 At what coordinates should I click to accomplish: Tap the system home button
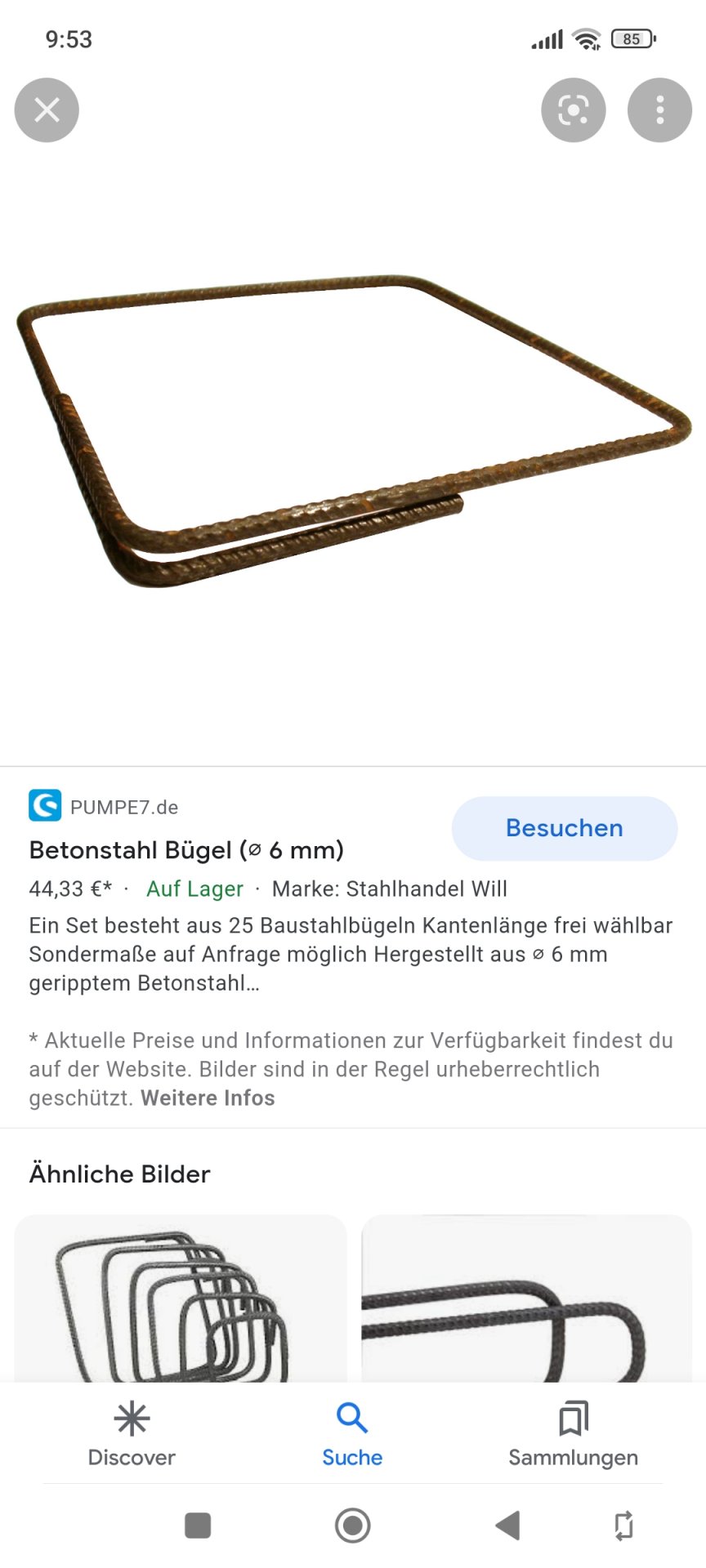point(353,1525)
